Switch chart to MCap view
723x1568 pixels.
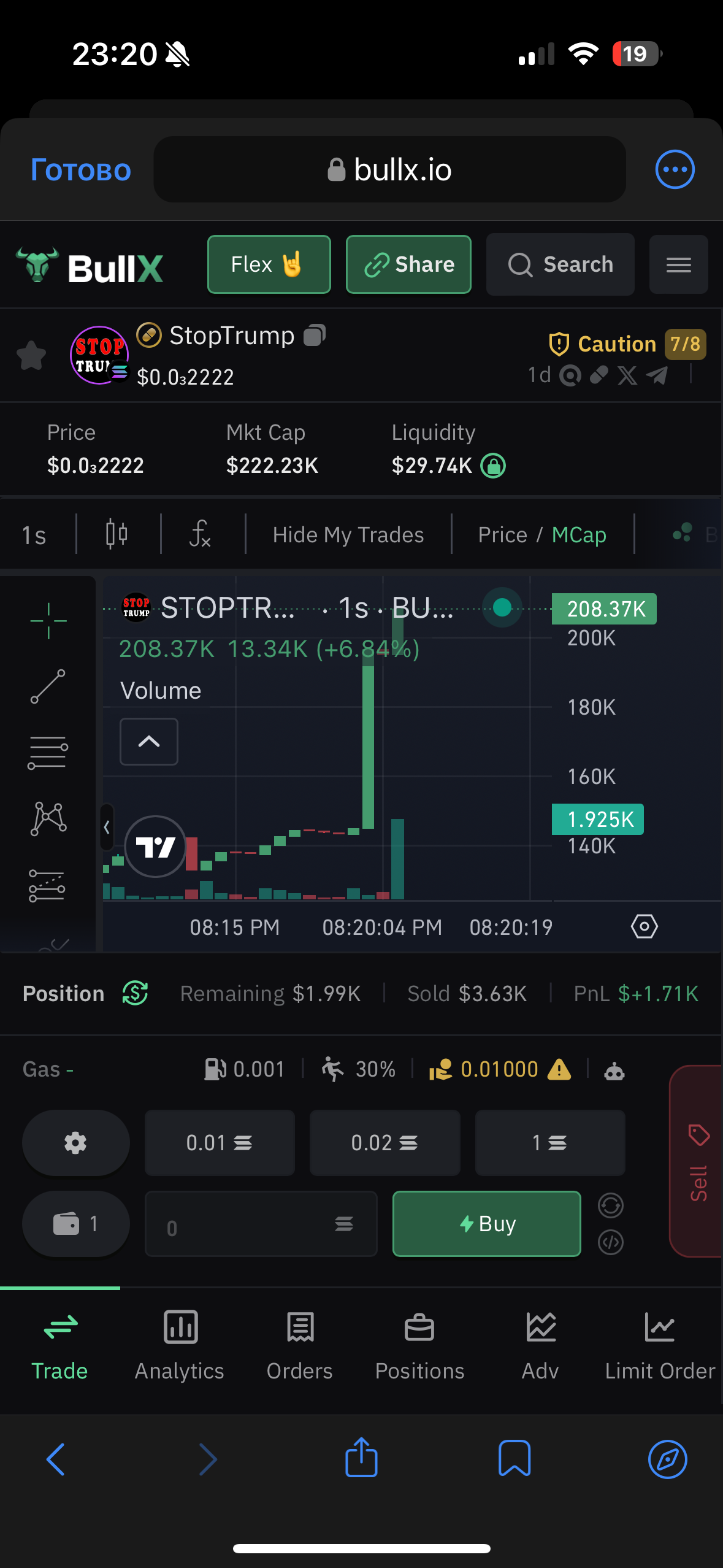(578, 535)
